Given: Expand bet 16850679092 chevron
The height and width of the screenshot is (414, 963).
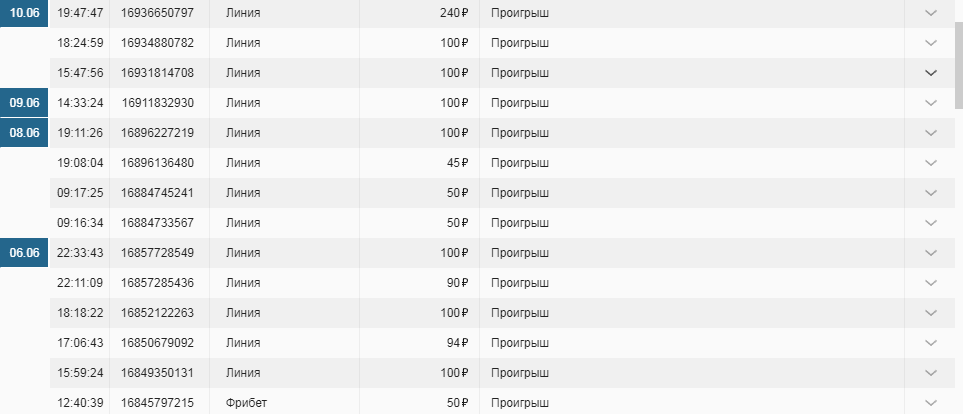Looking at the screenshot, I should coord(931,343).
